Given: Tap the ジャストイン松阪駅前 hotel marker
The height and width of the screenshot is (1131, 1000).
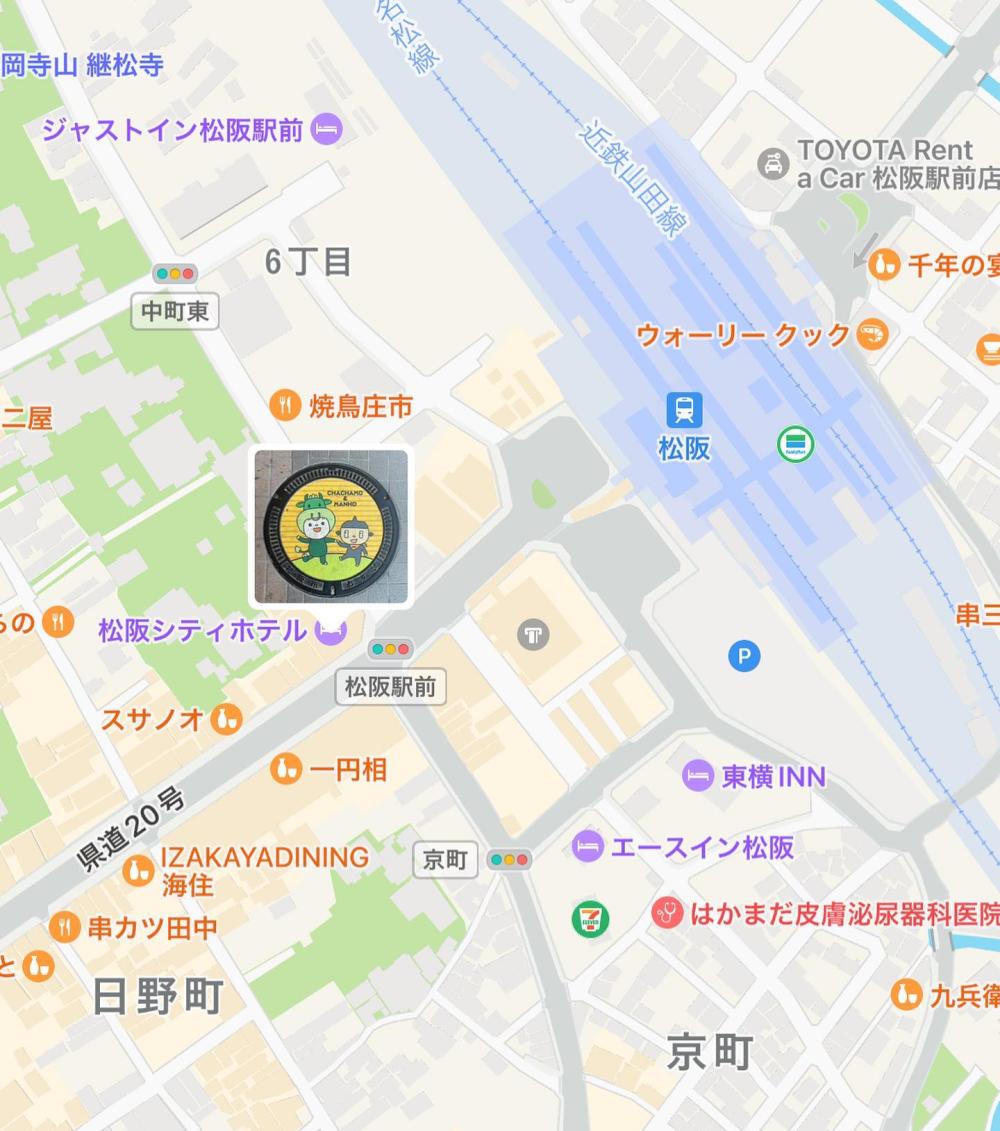Looking at the screenshot, I should (x=326, y=129).
